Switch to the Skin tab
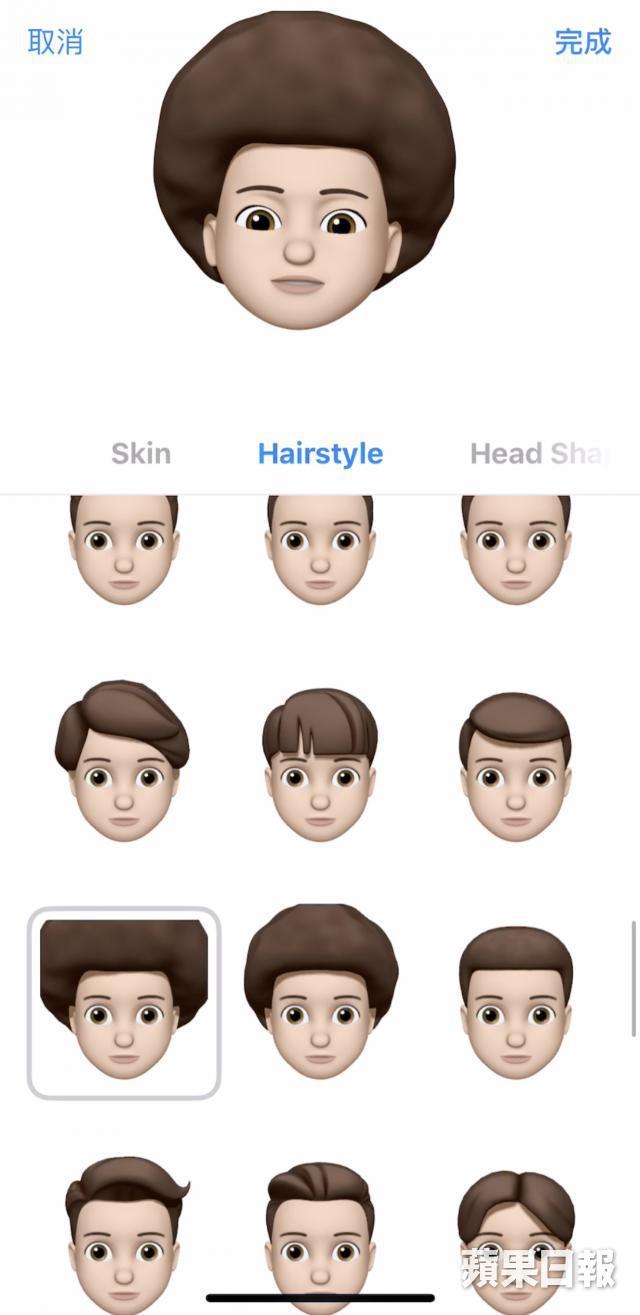 point(141,453)
